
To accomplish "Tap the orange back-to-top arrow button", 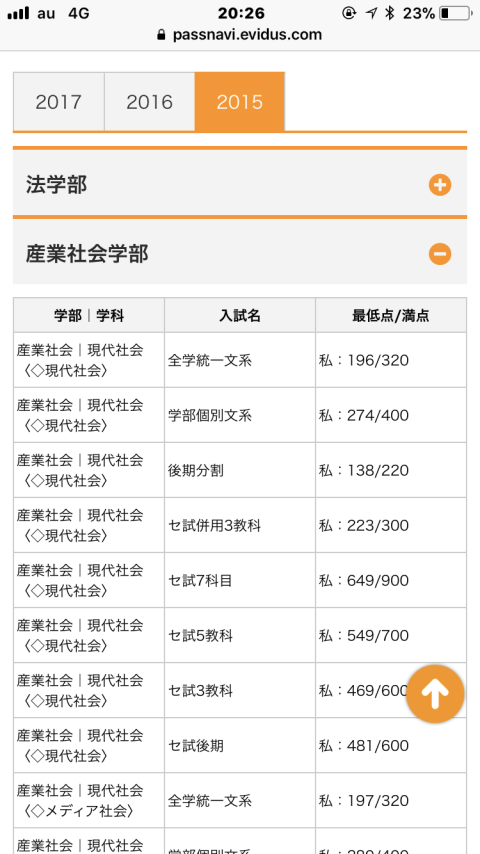I will [435, 694].
